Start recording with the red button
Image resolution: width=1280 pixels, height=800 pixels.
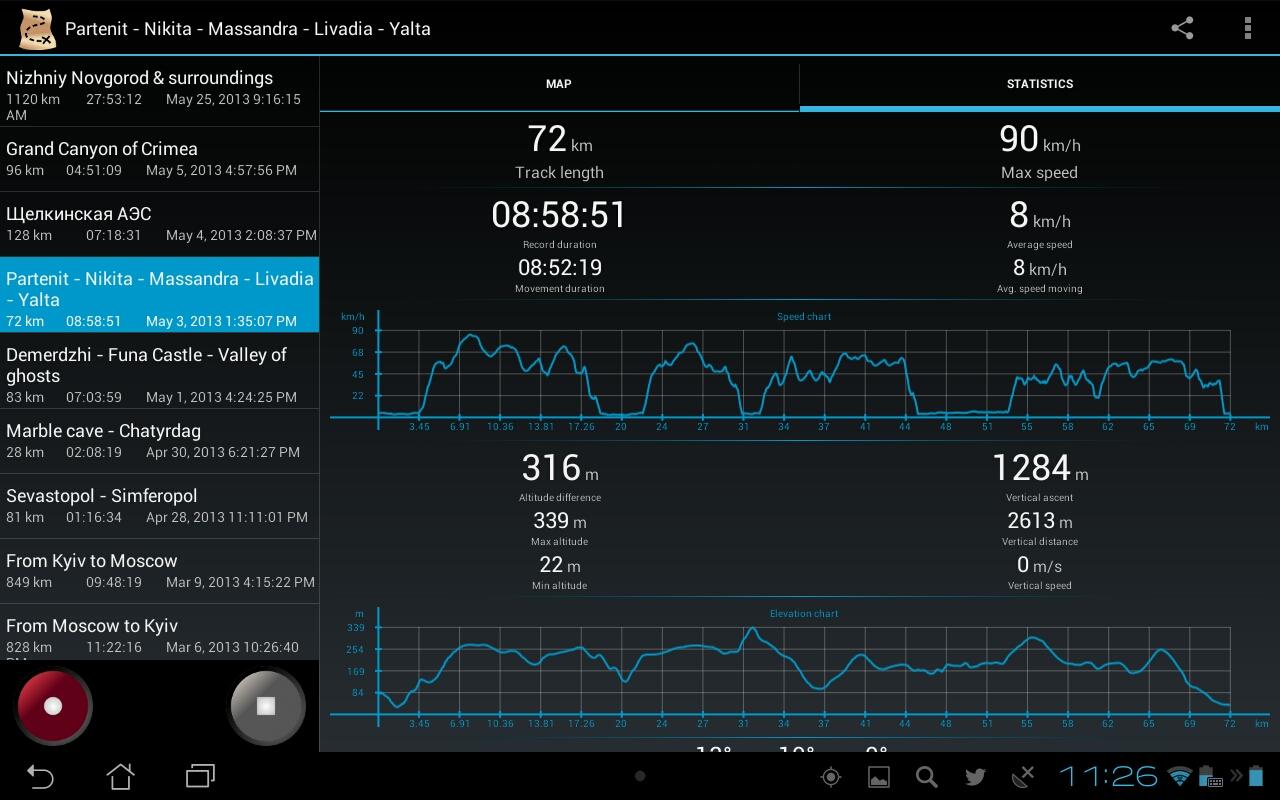point(53,706)
